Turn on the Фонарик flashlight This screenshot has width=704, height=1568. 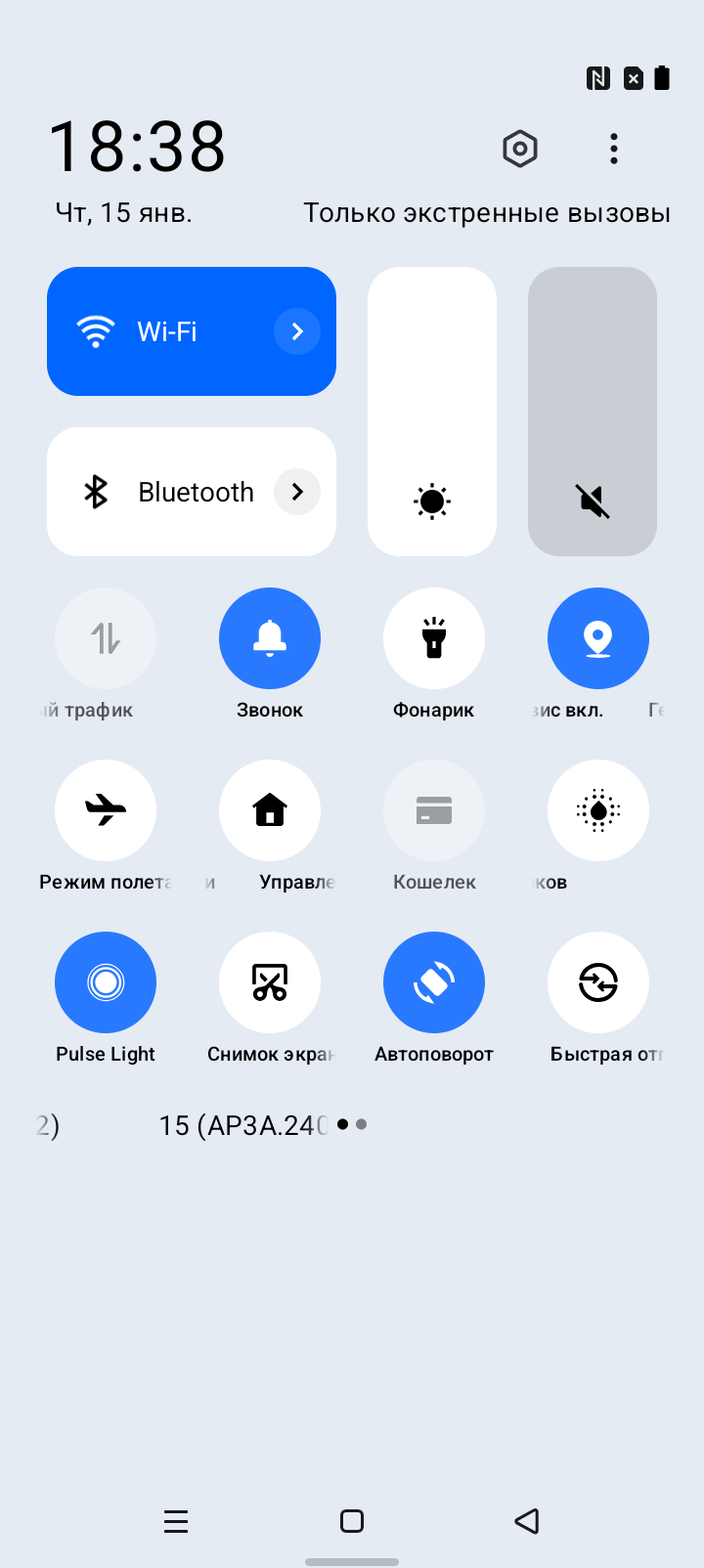(434, 638)
